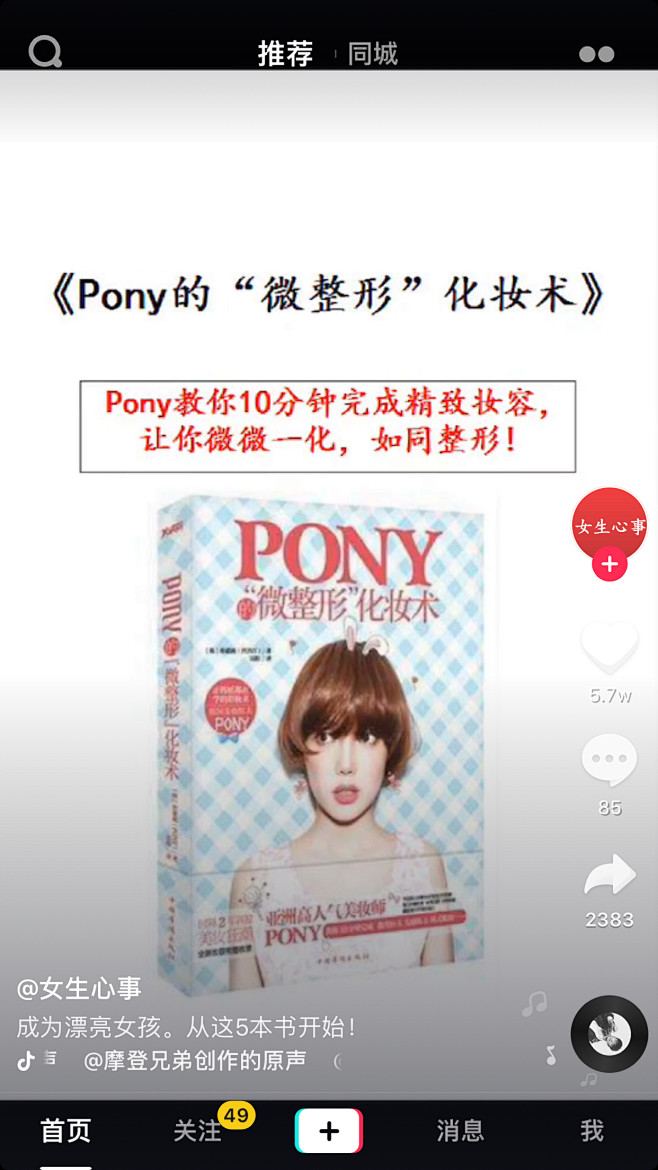
Task: Switch to the 推荐 tab
Action: click(x=285, y=54)
